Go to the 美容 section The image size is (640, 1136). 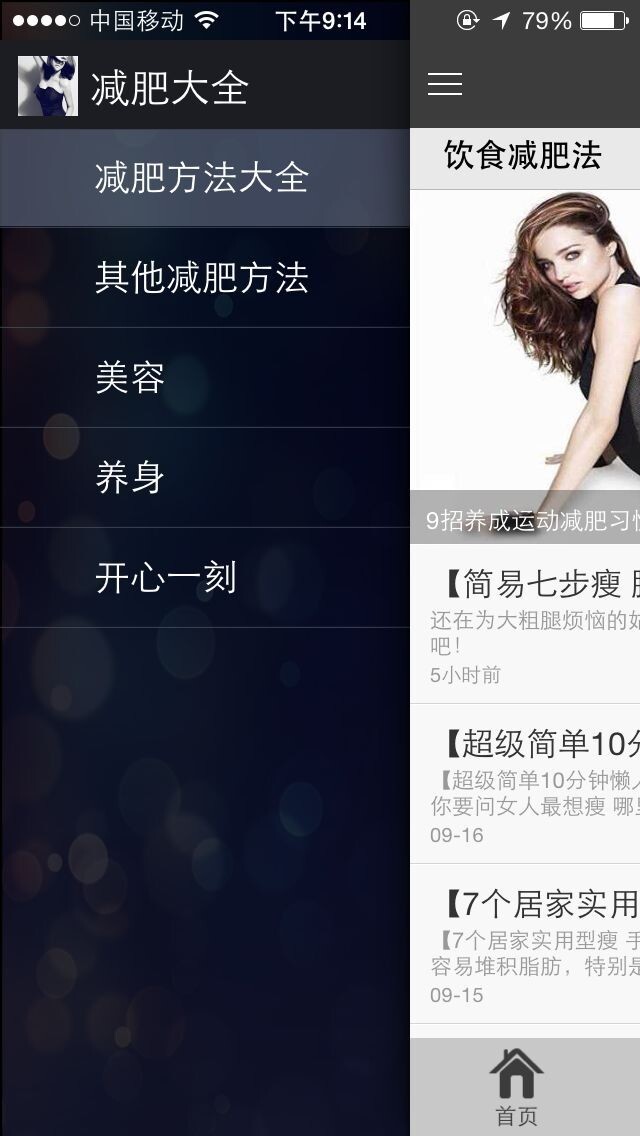pyautogui.click(x=130, y=378)
